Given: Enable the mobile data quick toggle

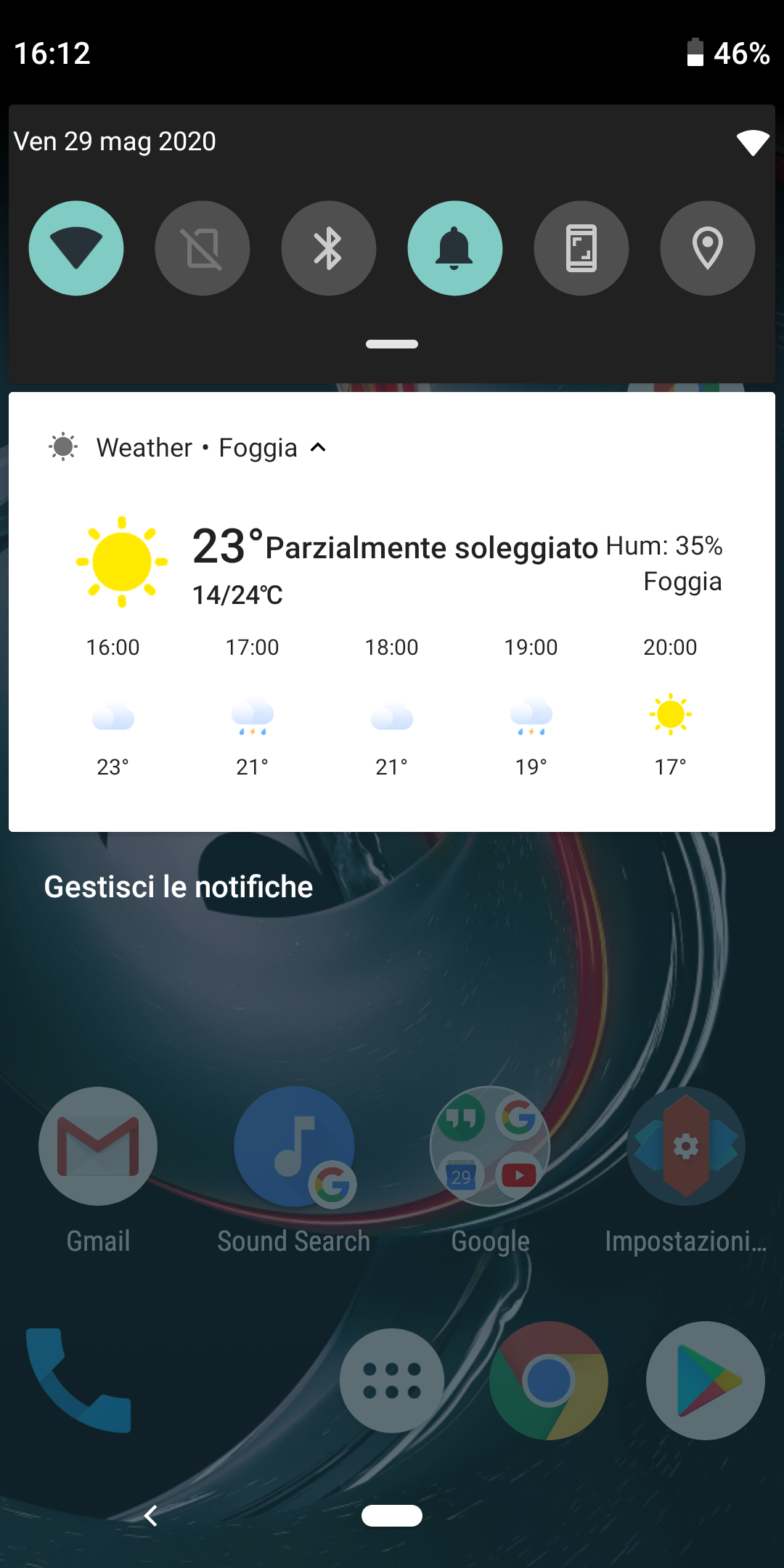Looking at the screenshot, I should [203, 248].
